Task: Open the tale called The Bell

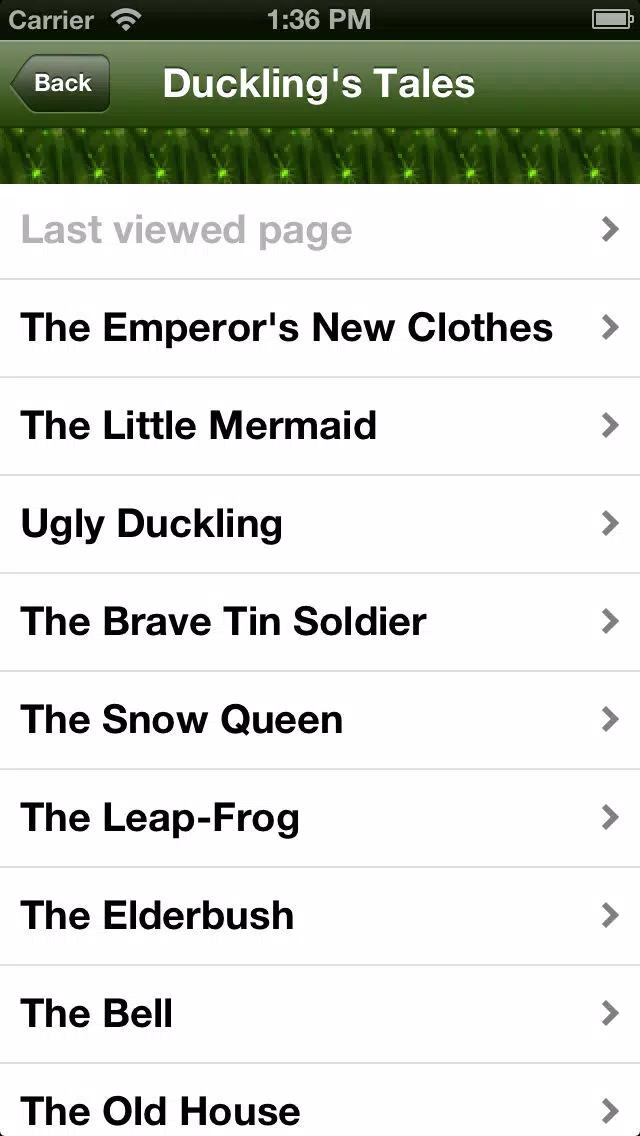Action: (320, 1014)
